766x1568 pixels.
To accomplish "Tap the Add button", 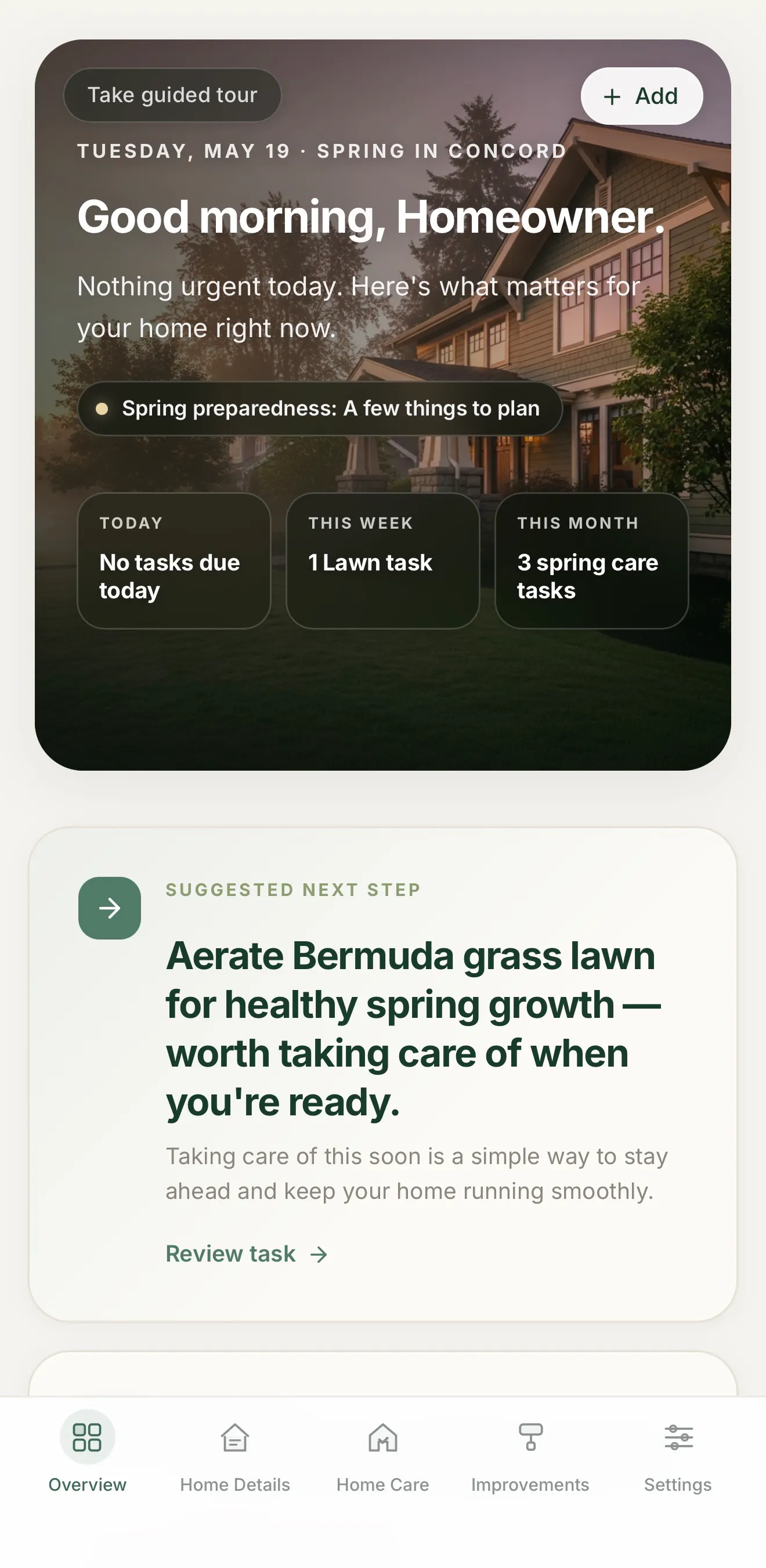I will pos(641,96).
